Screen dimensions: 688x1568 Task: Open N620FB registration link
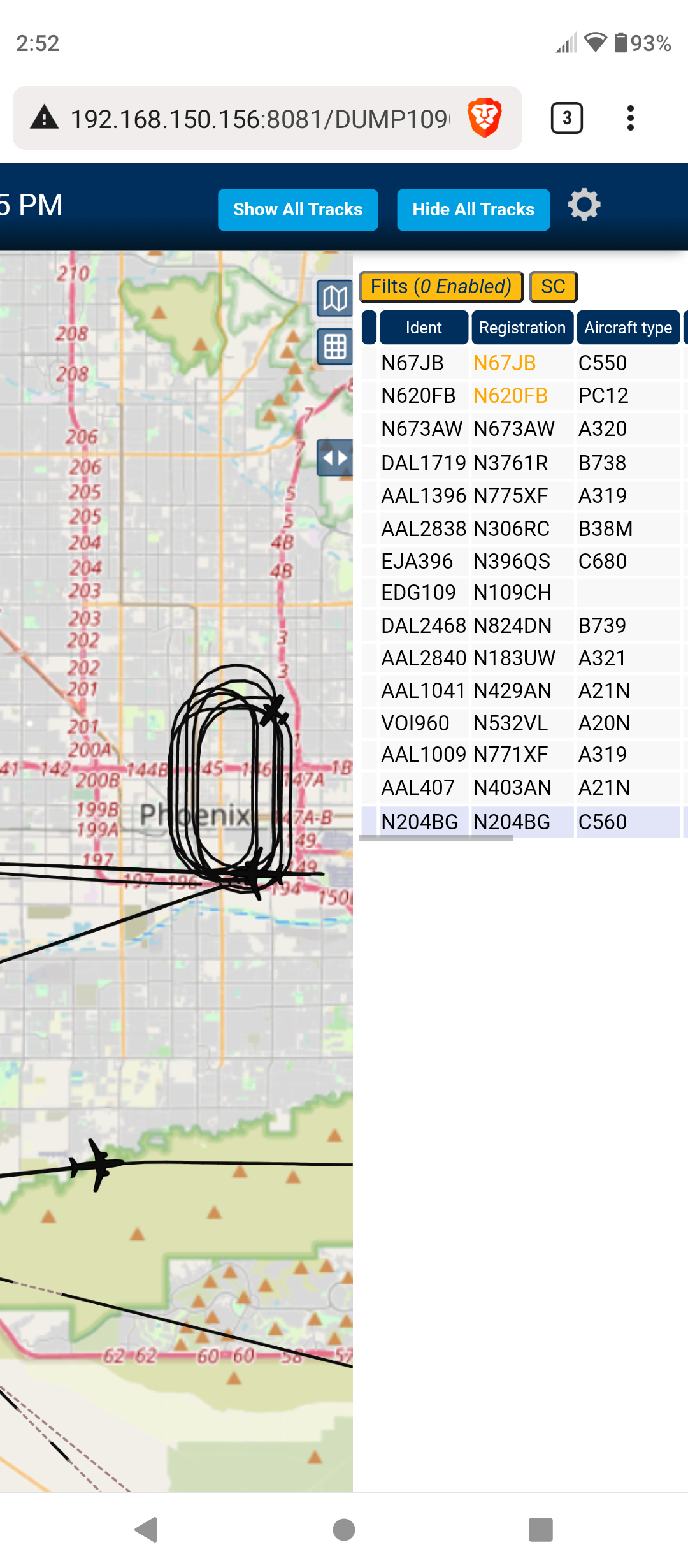click(510, 396)
